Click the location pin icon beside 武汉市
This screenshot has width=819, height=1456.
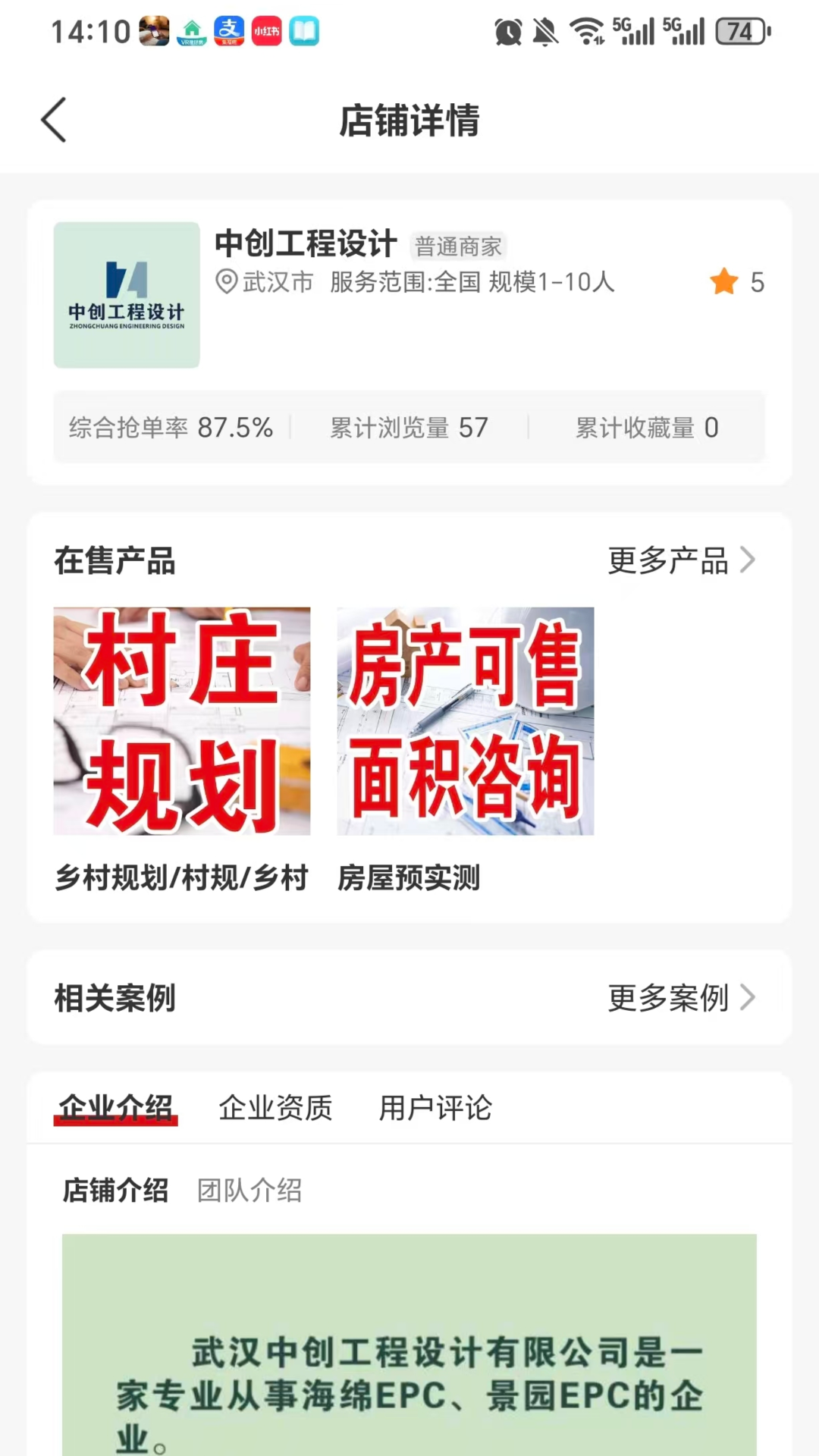(224, 284)
